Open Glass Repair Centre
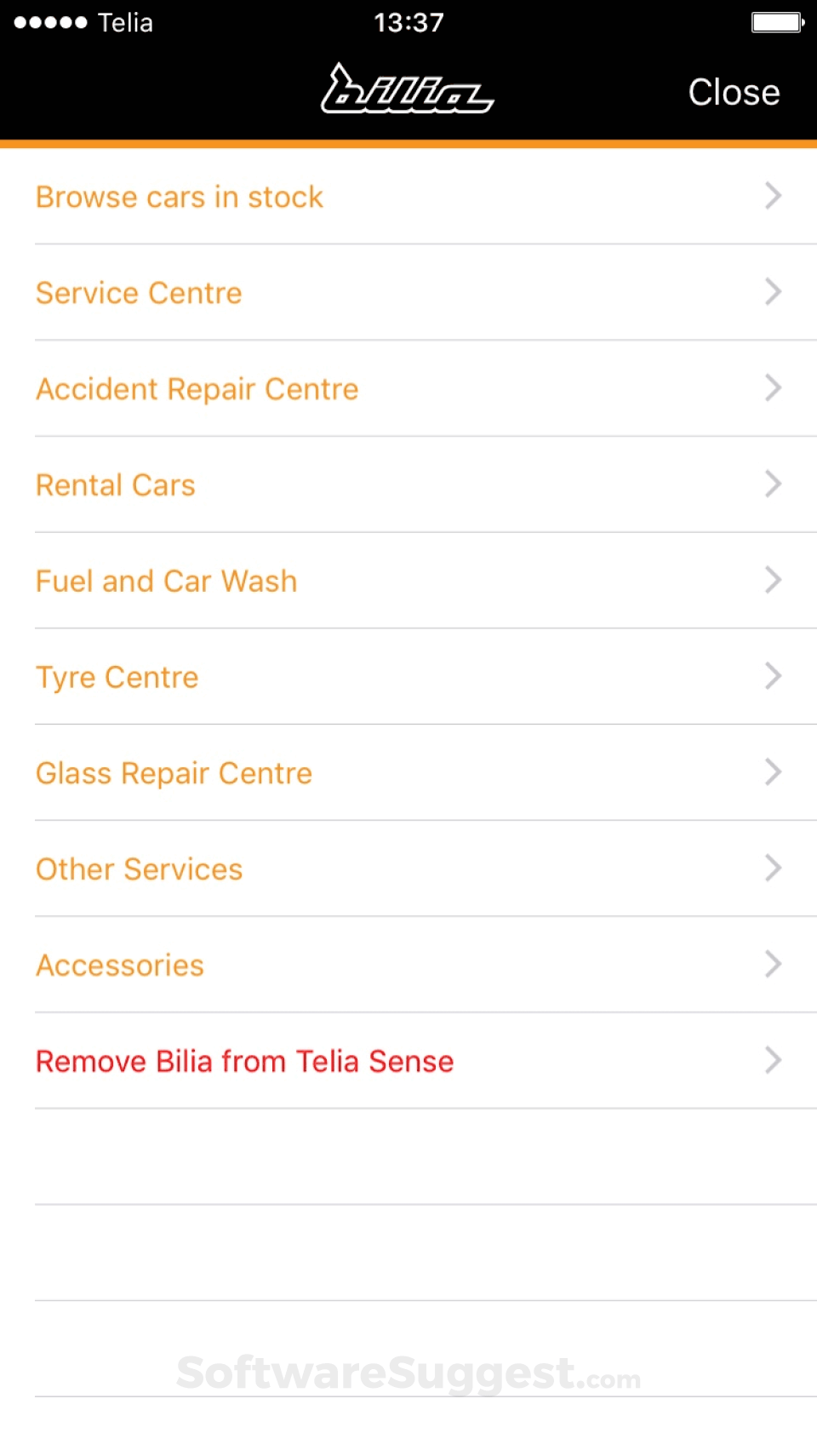 174,773
